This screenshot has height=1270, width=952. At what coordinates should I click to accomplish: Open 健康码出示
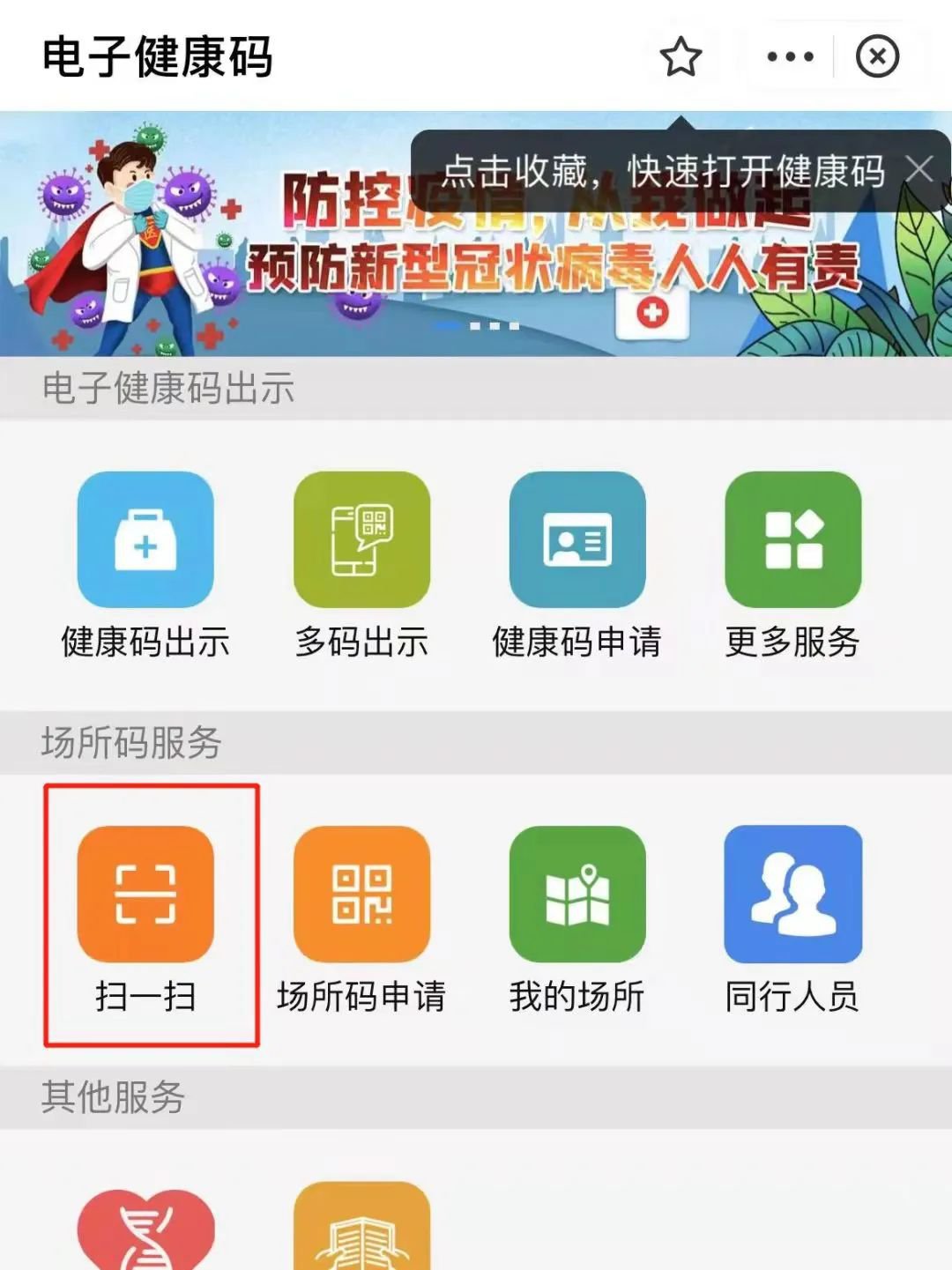[x=145, y=564]
